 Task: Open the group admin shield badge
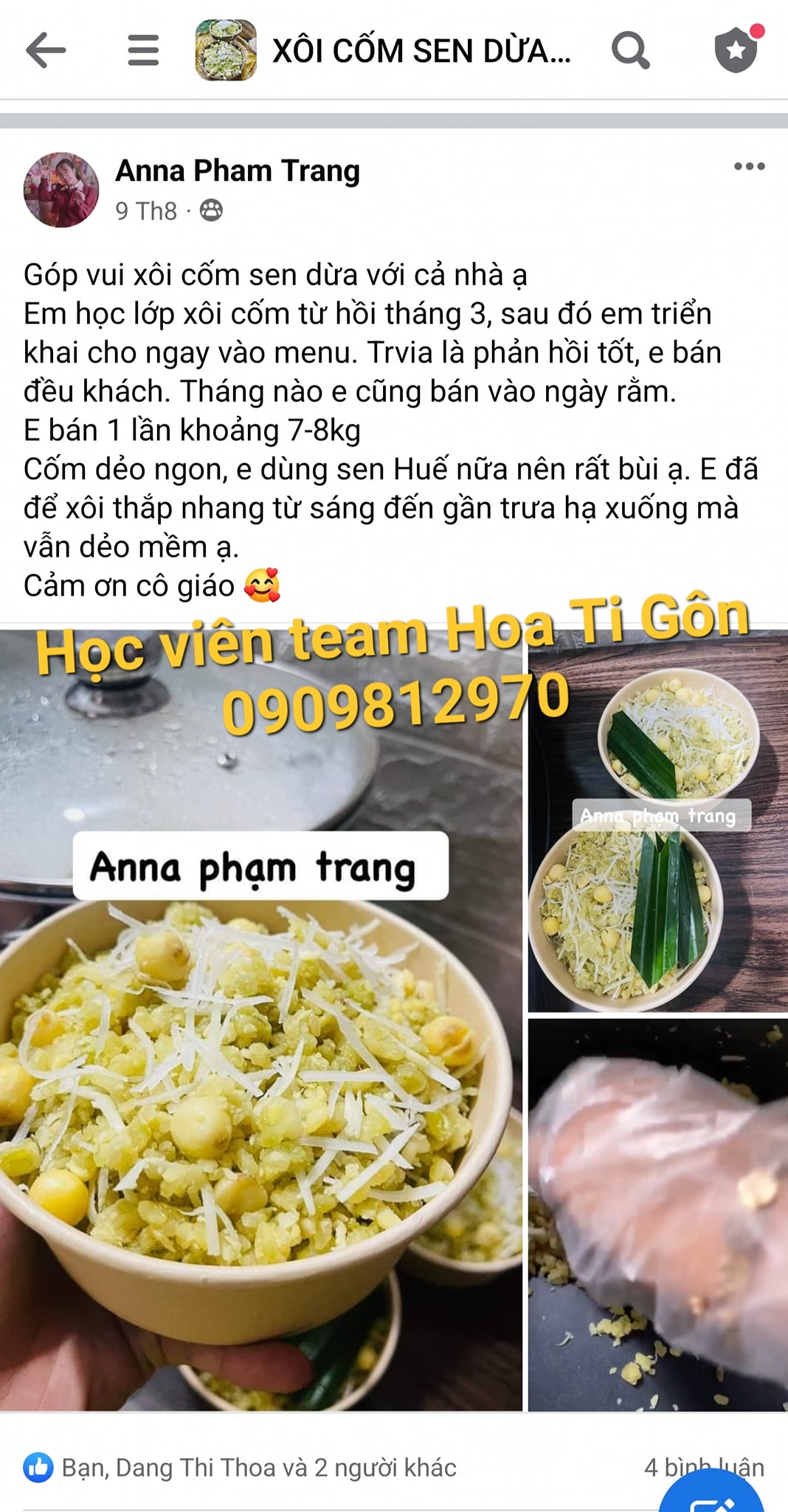(736, 50)
